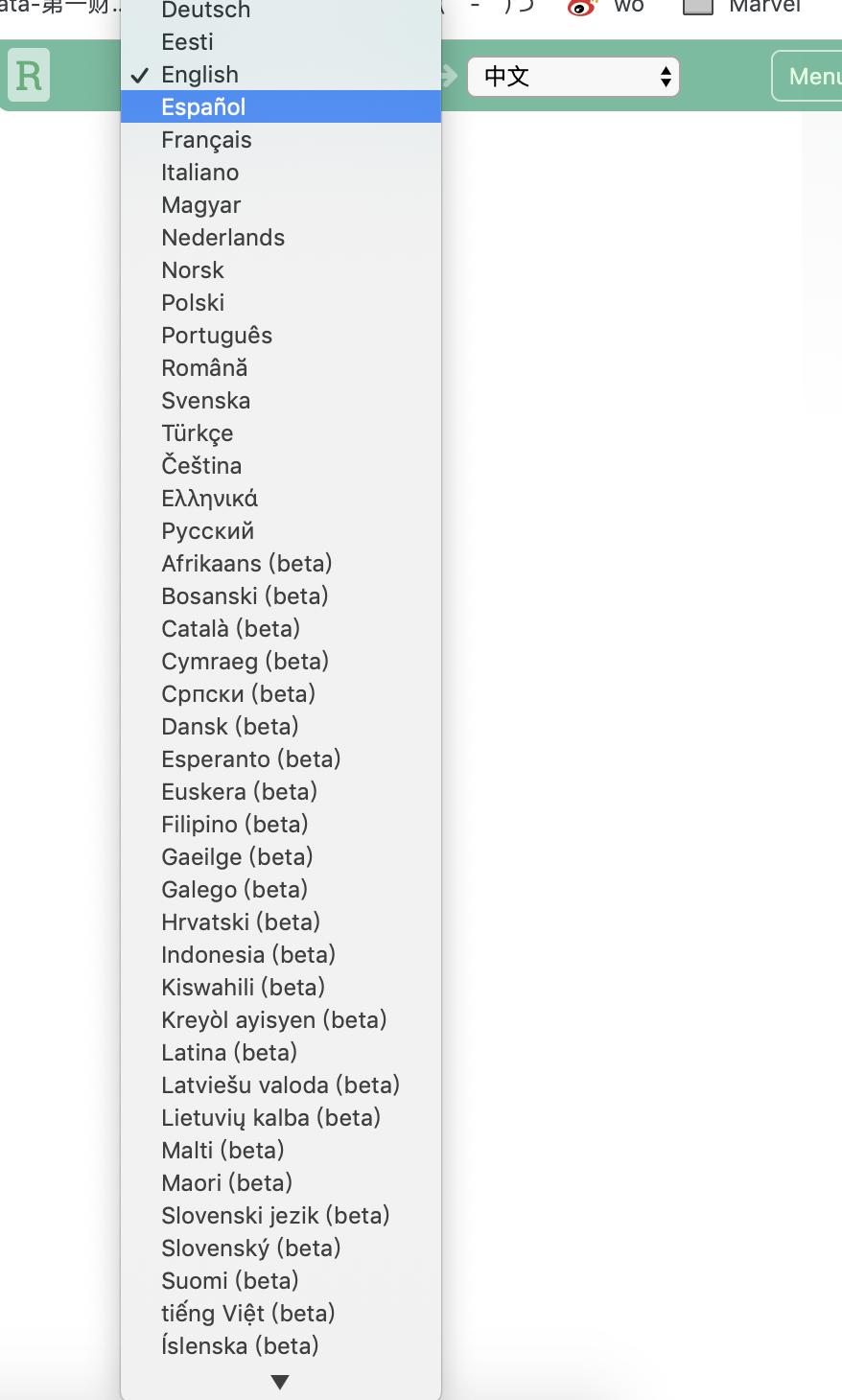Select Русский from the language options

tap(207, 530)
